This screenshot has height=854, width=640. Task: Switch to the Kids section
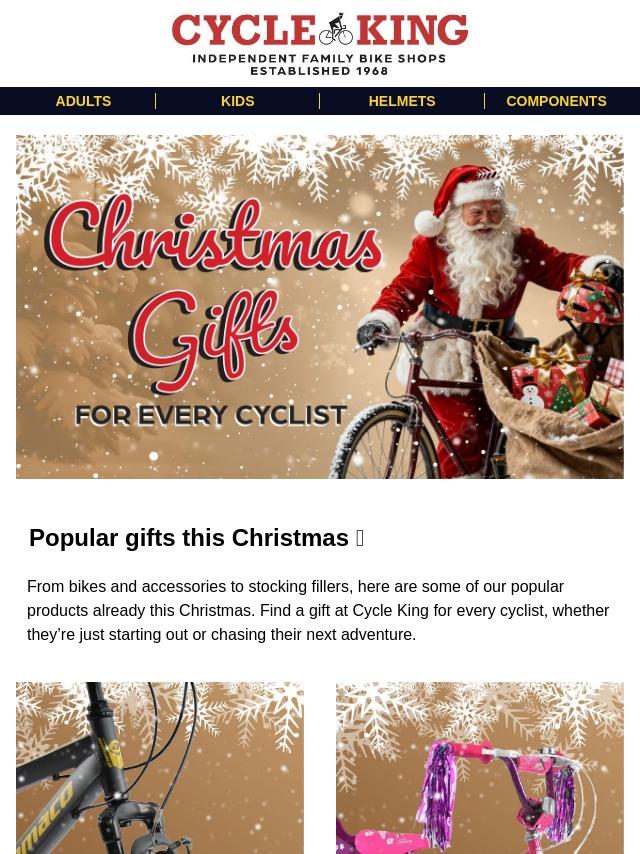click(x=237, y=101)
